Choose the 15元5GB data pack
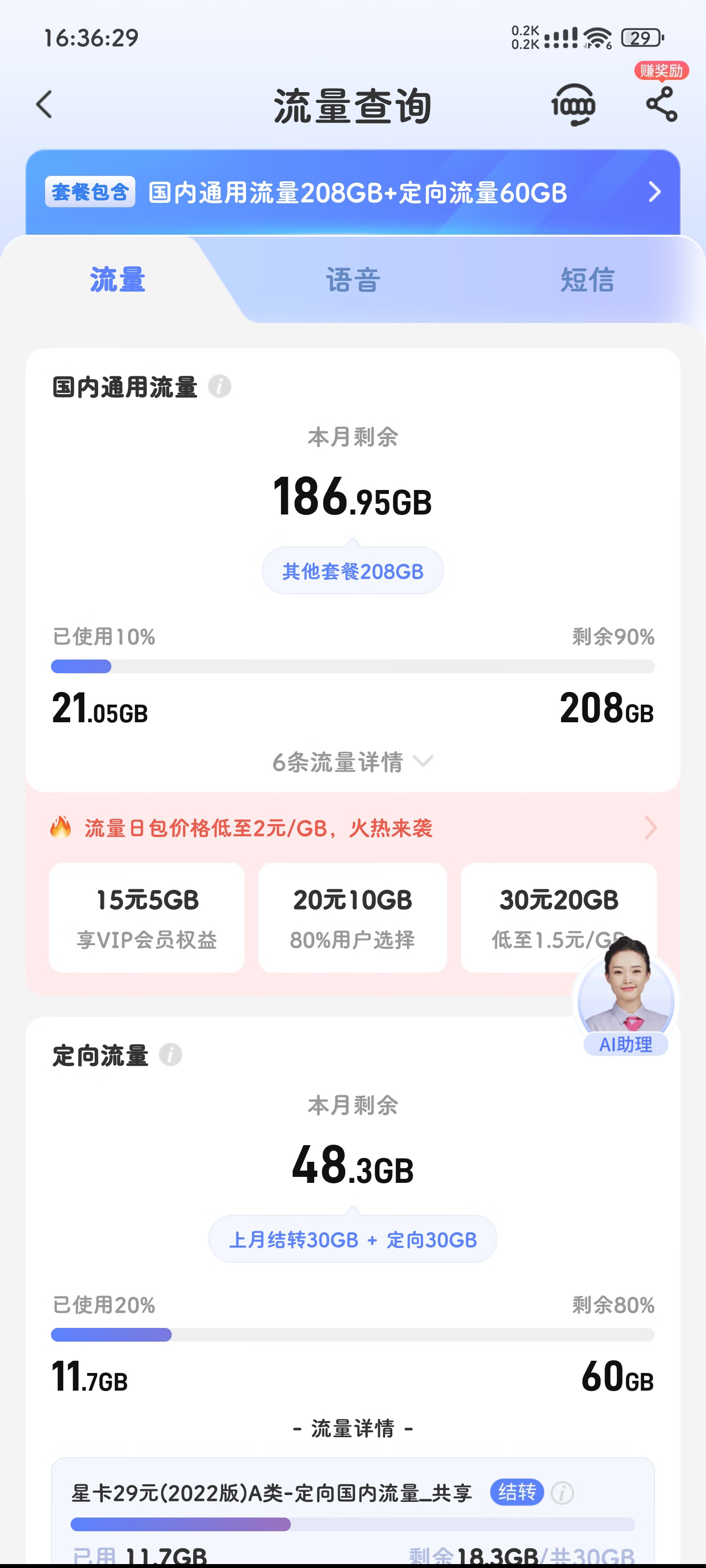706x1568 pixels. [147, 917]
